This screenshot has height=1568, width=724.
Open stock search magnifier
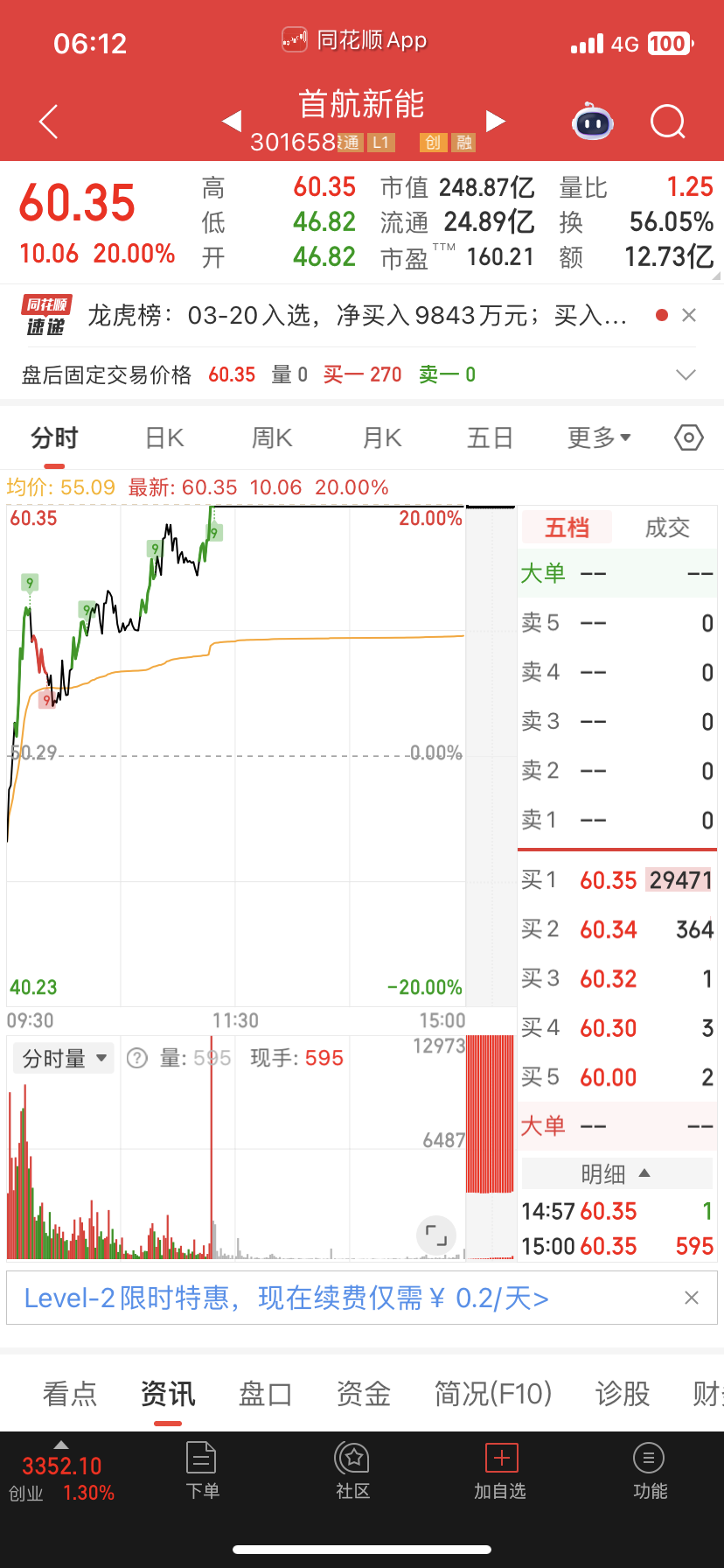coord(668,122)
